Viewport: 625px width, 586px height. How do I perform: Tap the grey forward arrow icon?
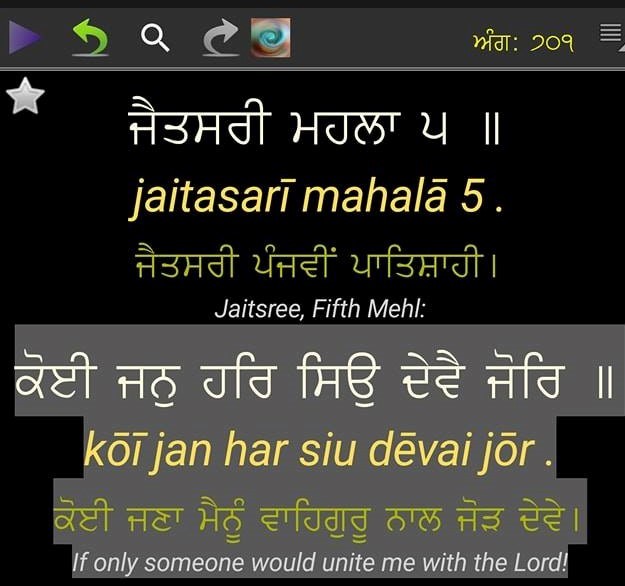click(219, 38)
